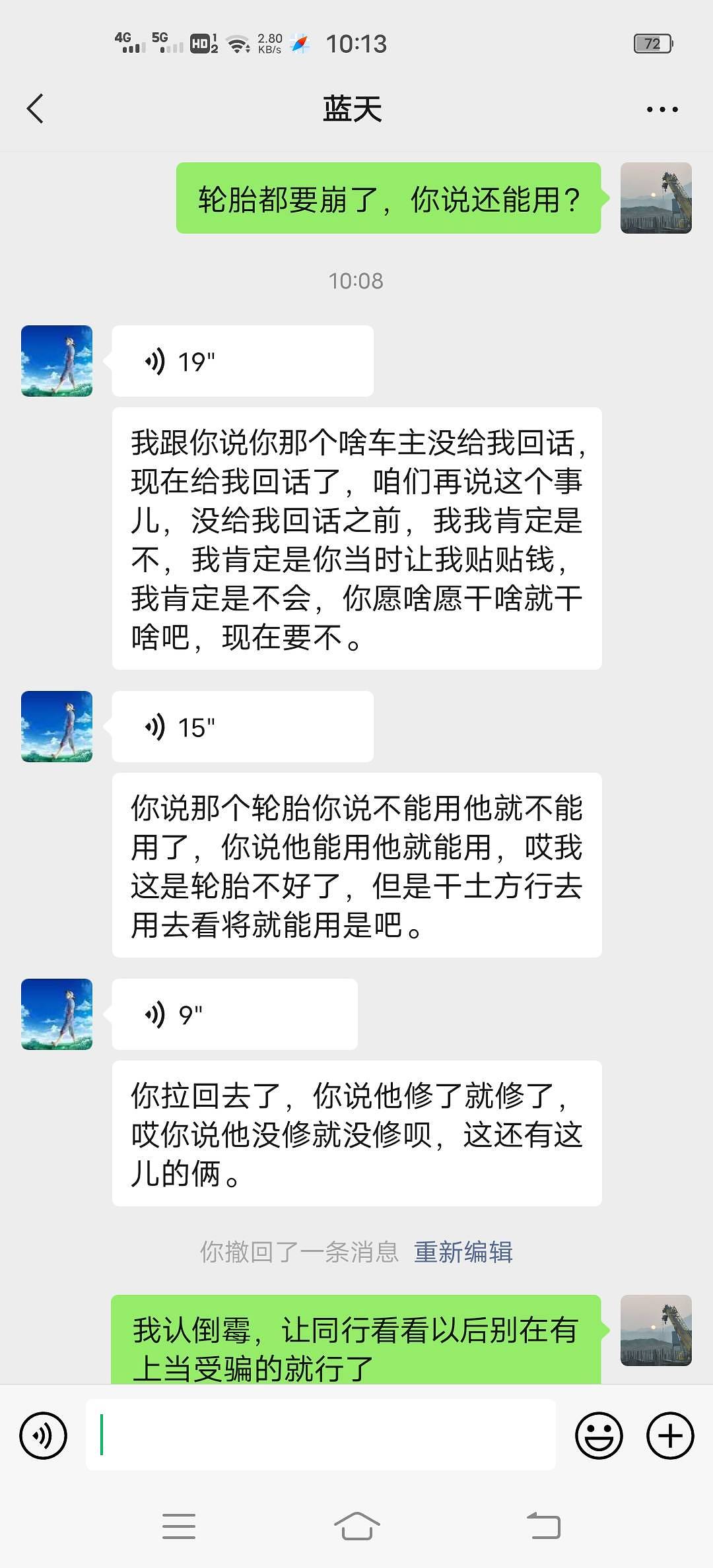Play the 19-second voice message
This screenshot has height=1568, width=713.
pyautogui.click(x=242, y=362)
